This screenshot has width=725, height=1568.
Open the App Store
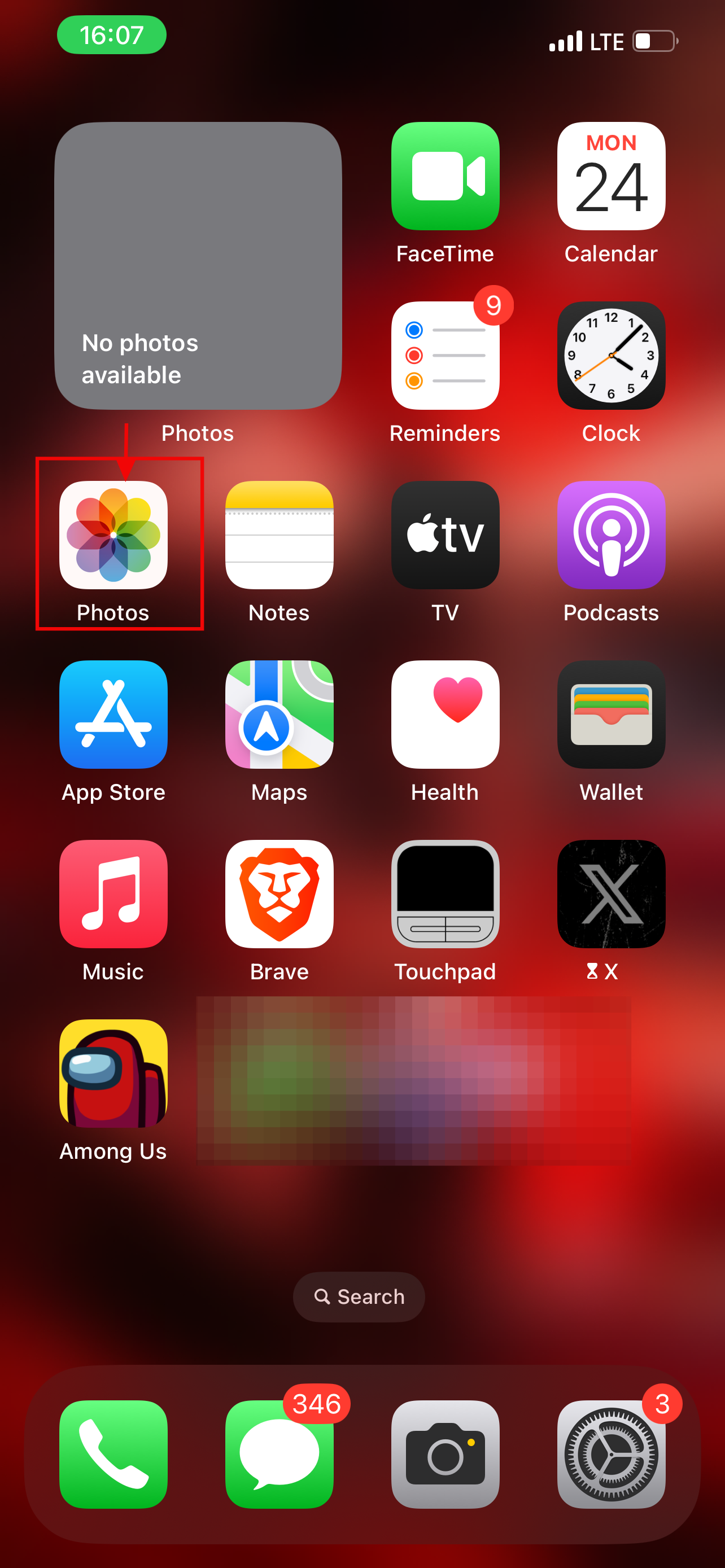113,715
